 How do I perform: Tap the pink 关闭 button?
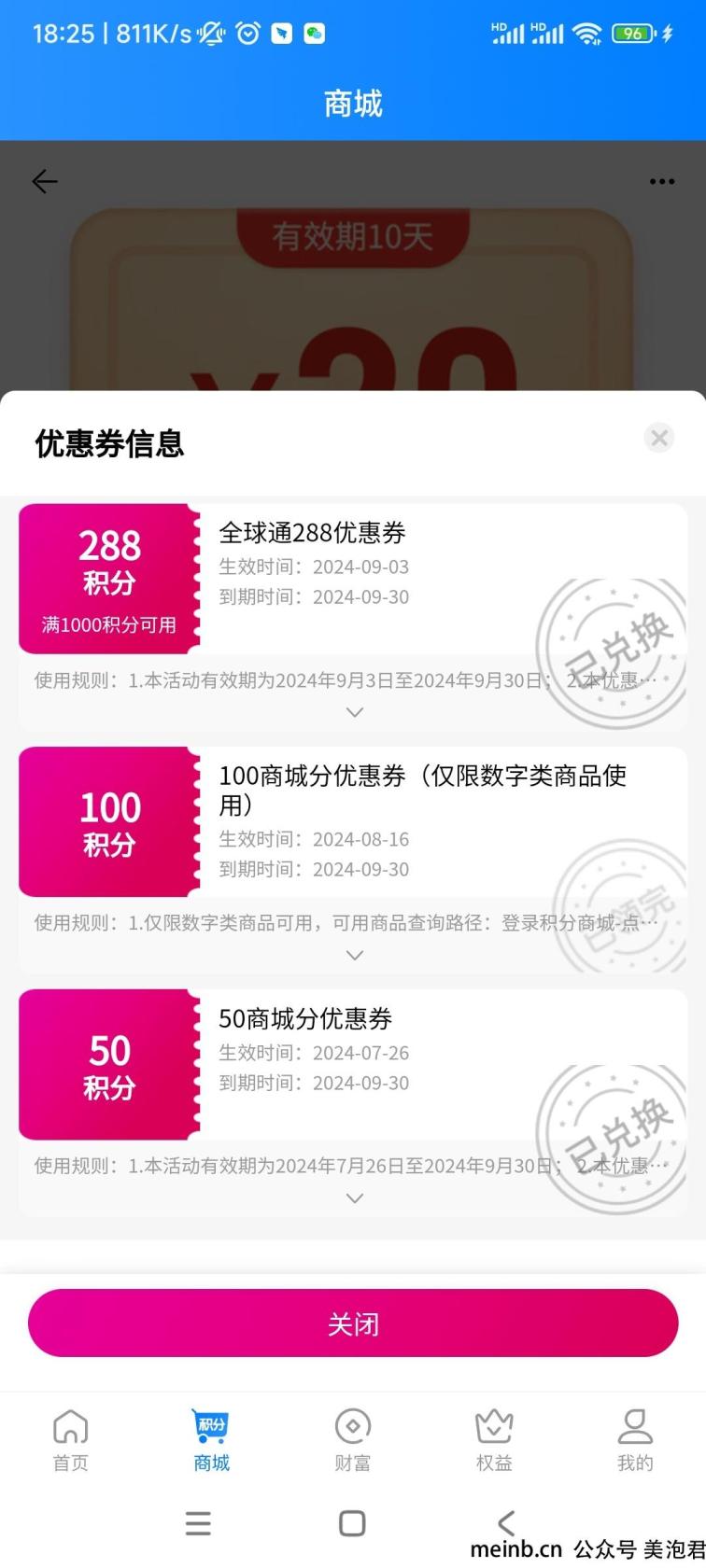(353, 1323)
